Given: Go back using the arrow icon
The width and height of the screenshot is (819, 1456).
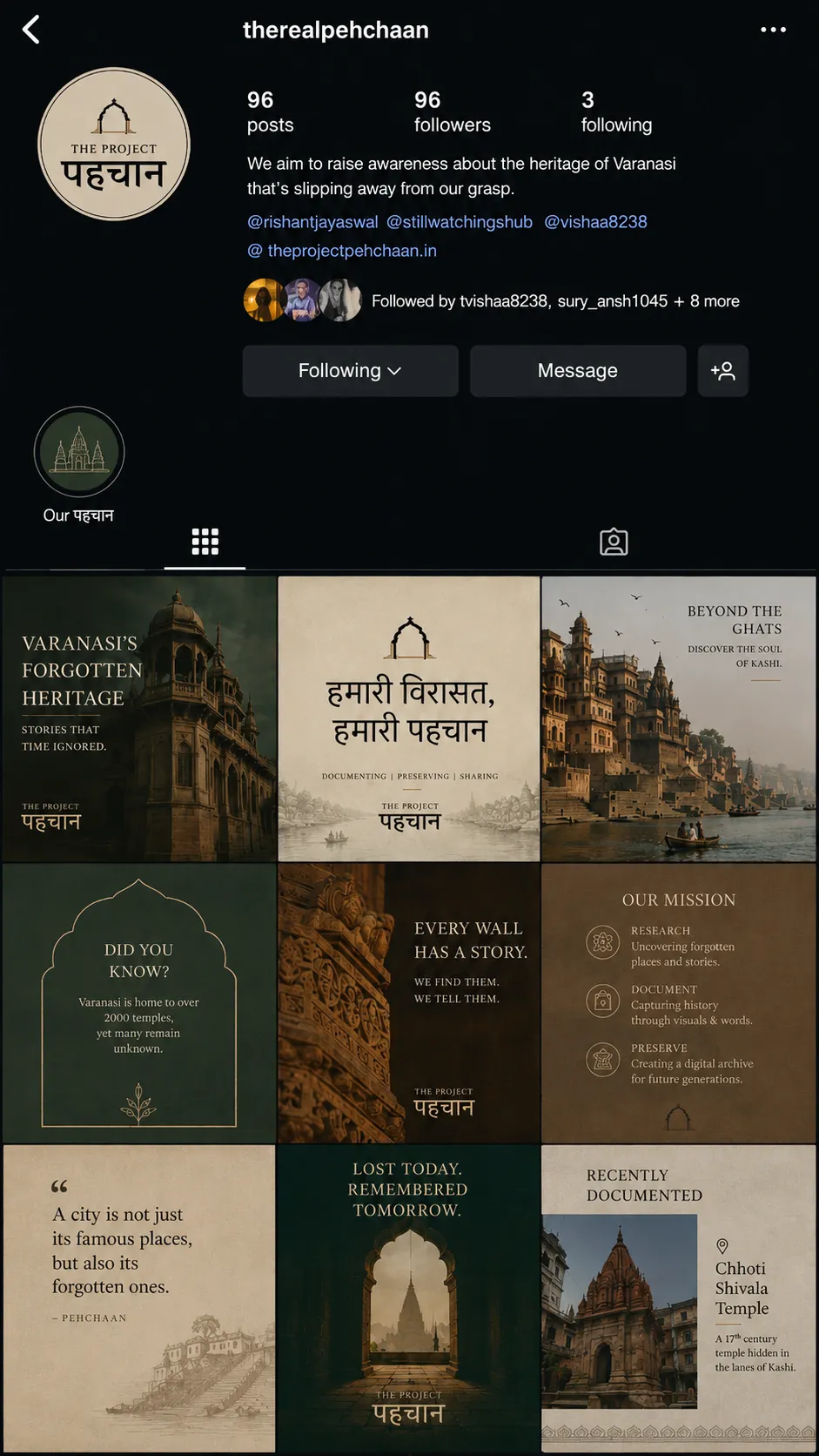Looking at the screenshot, I should tap(31, 30).
